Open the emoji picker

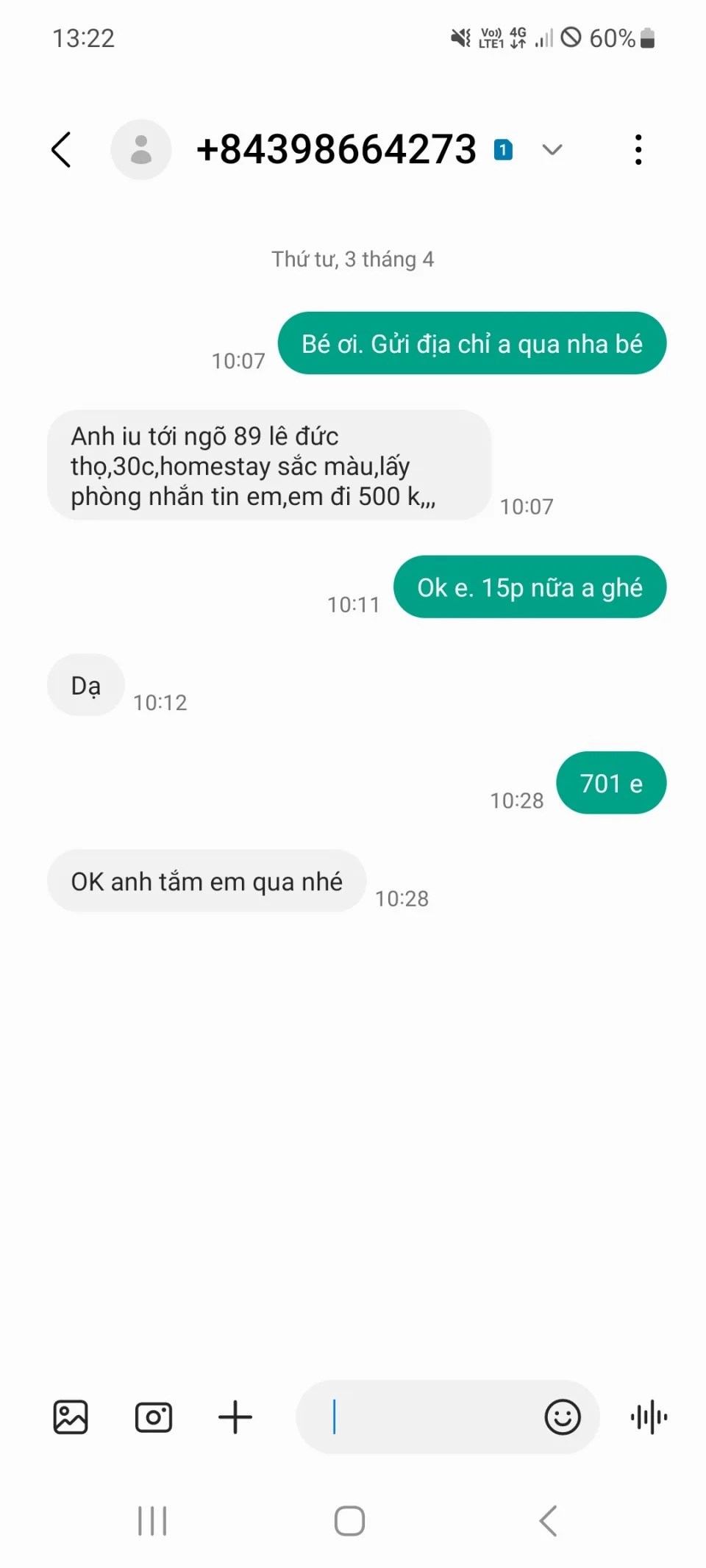click(x=563, y=1417)
